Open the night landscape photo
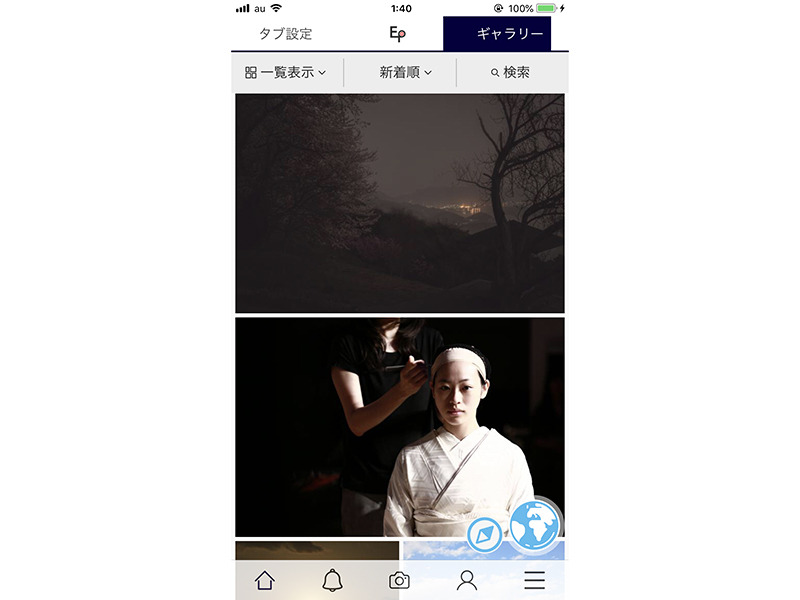 (400, 203)
